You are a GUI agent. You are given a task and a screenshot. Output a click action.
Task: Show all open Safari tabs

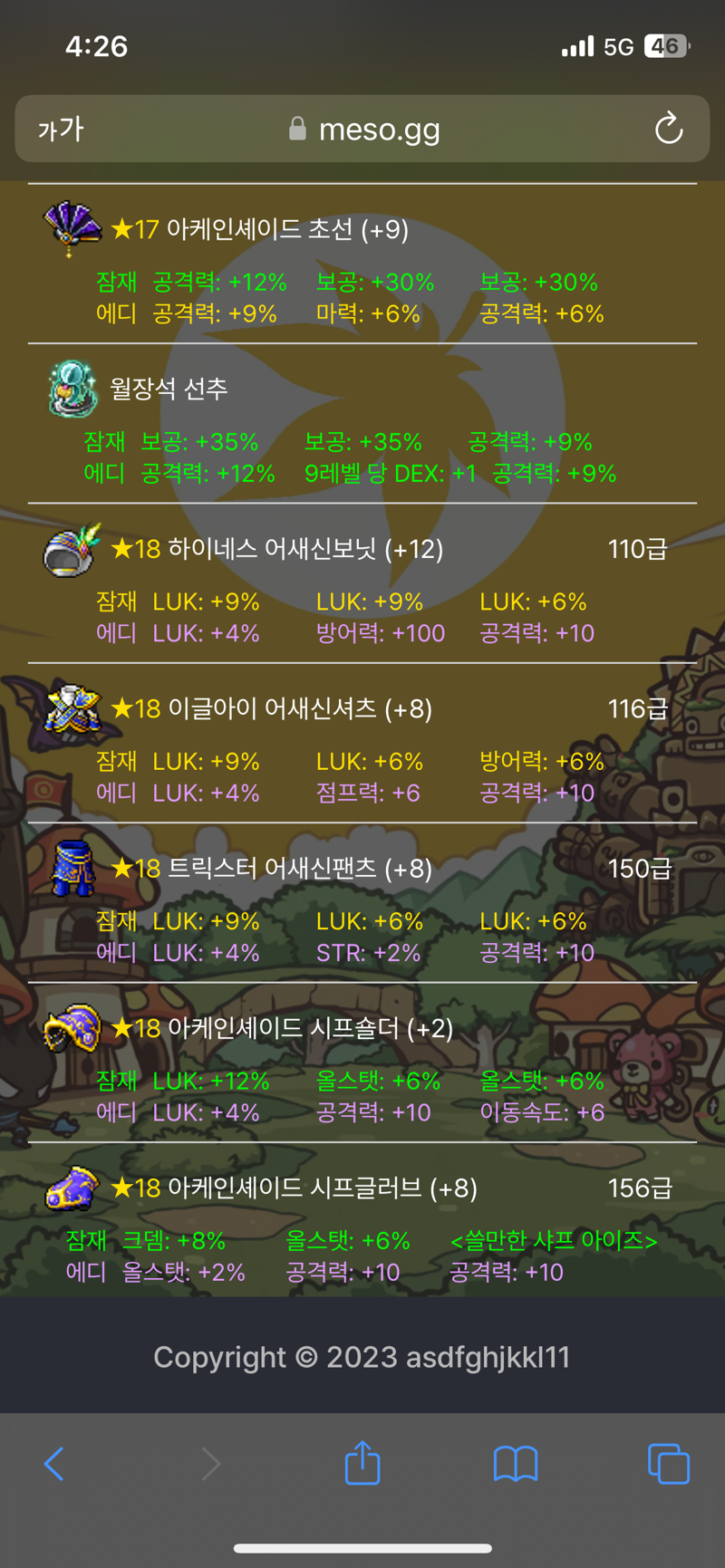[x=669, y=1463]
